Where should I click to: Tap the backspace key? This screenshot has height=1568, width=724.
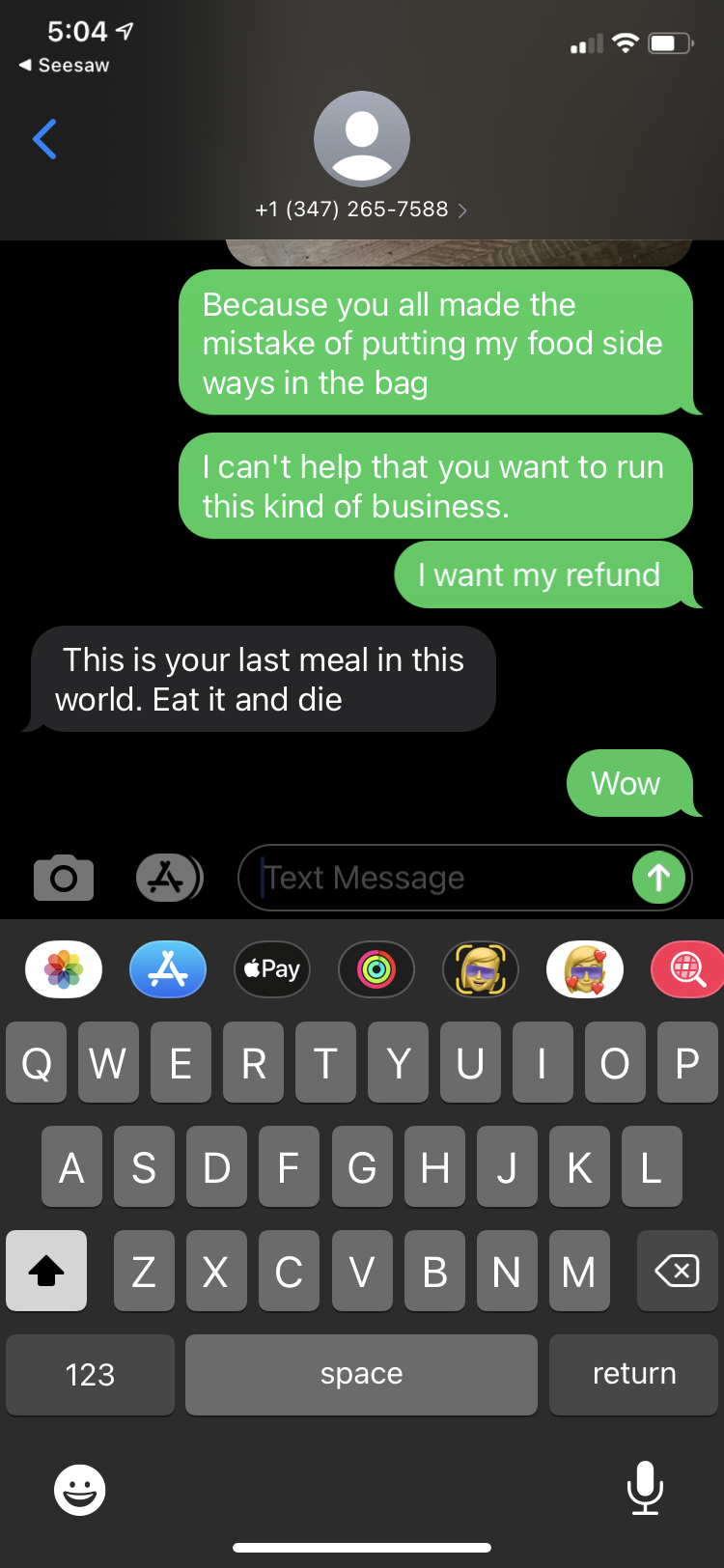(677, 1271)
